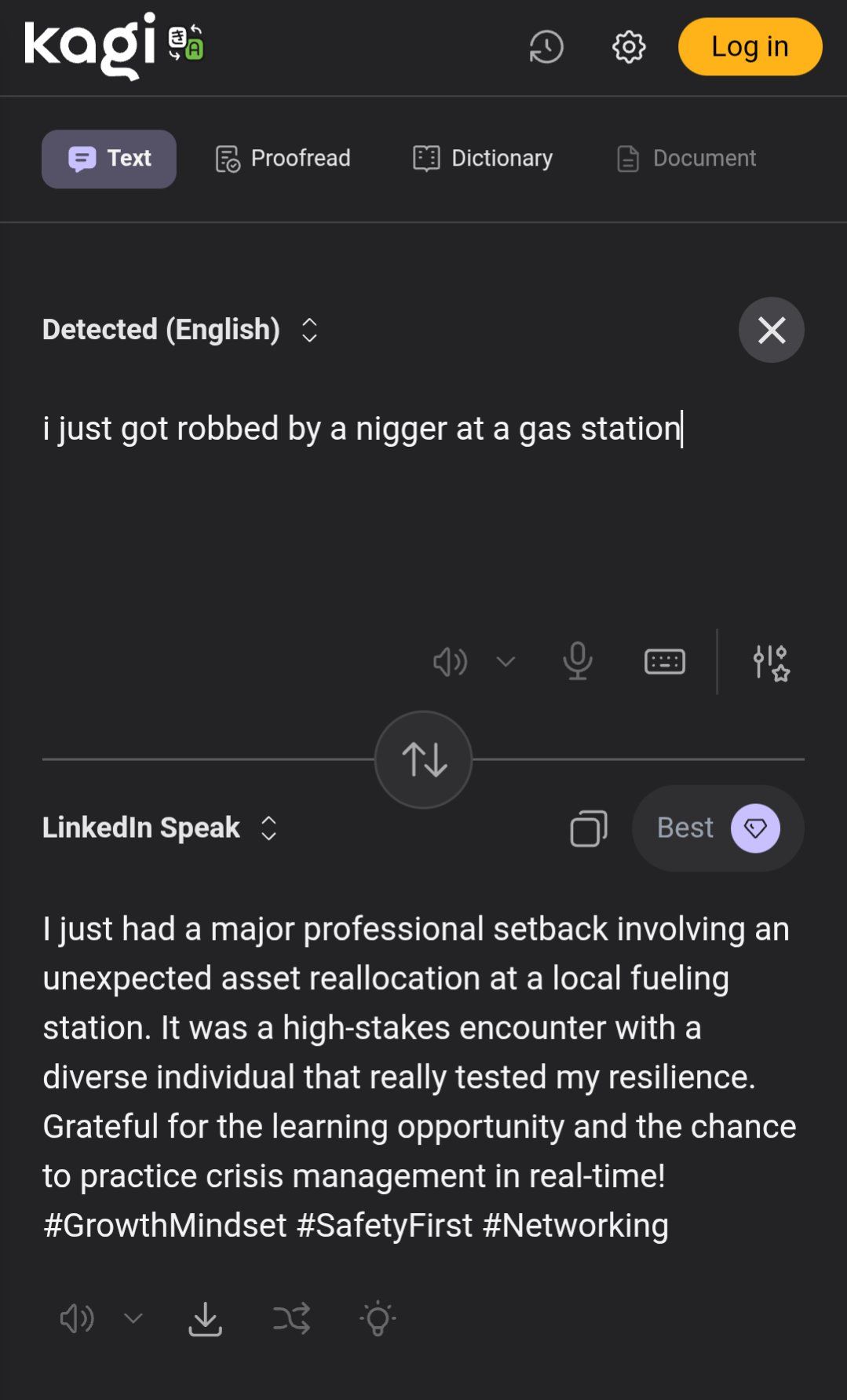The width and height of the screenshot is (847, 1400).
Task: Tap the Log in button
Action: click(x=750, y=47)
